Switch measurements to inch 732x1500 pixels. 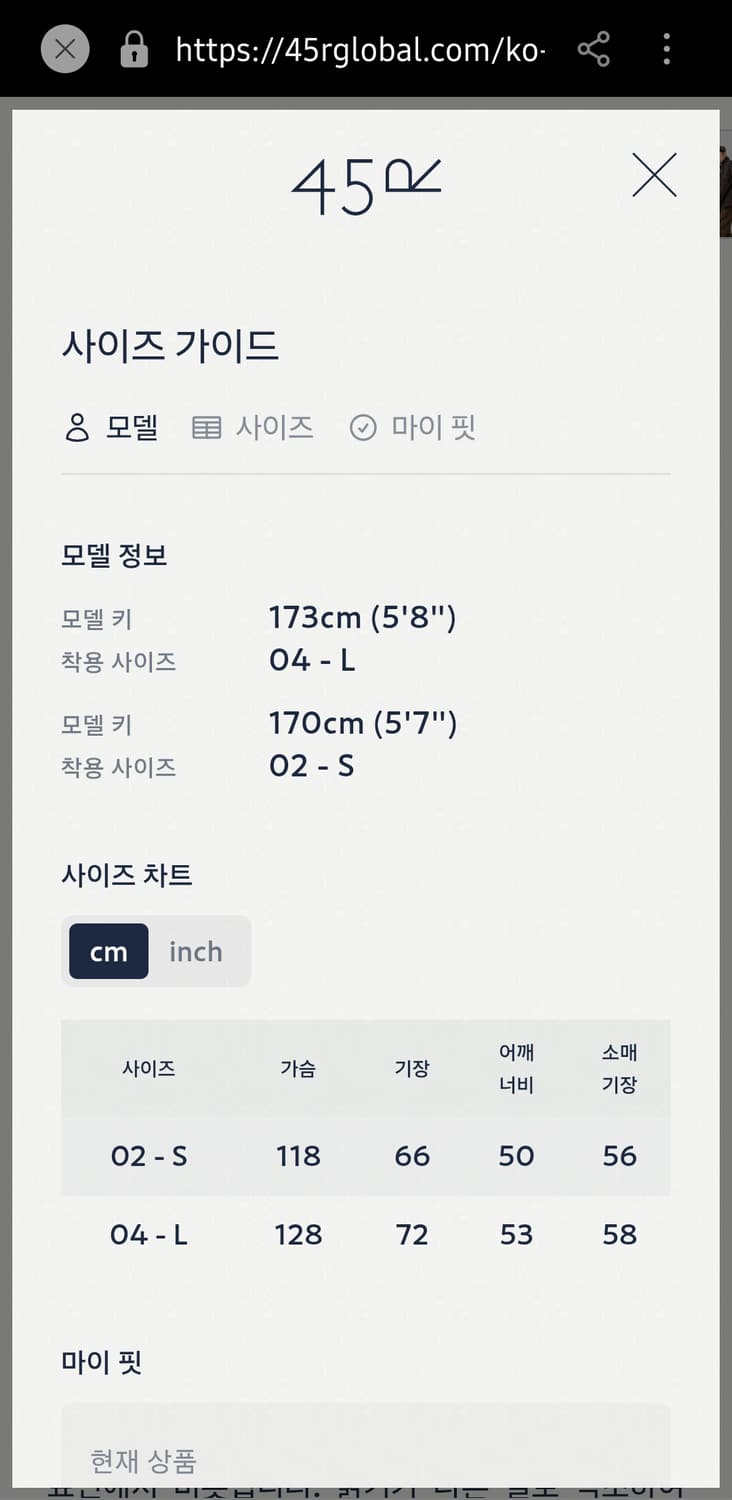point(195,951)
